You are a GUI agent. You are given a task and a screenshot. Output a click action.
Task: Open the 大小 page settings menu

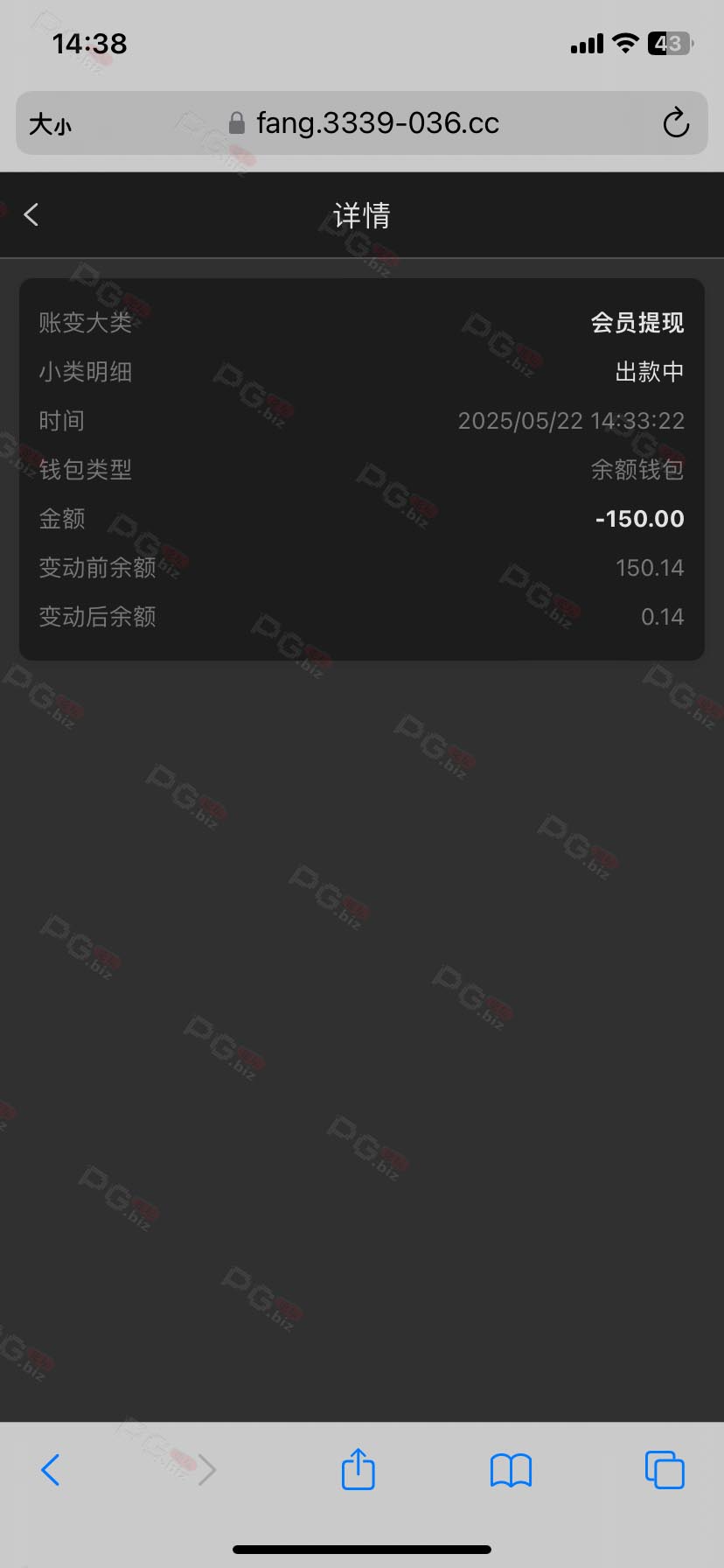tap(50, 124)
